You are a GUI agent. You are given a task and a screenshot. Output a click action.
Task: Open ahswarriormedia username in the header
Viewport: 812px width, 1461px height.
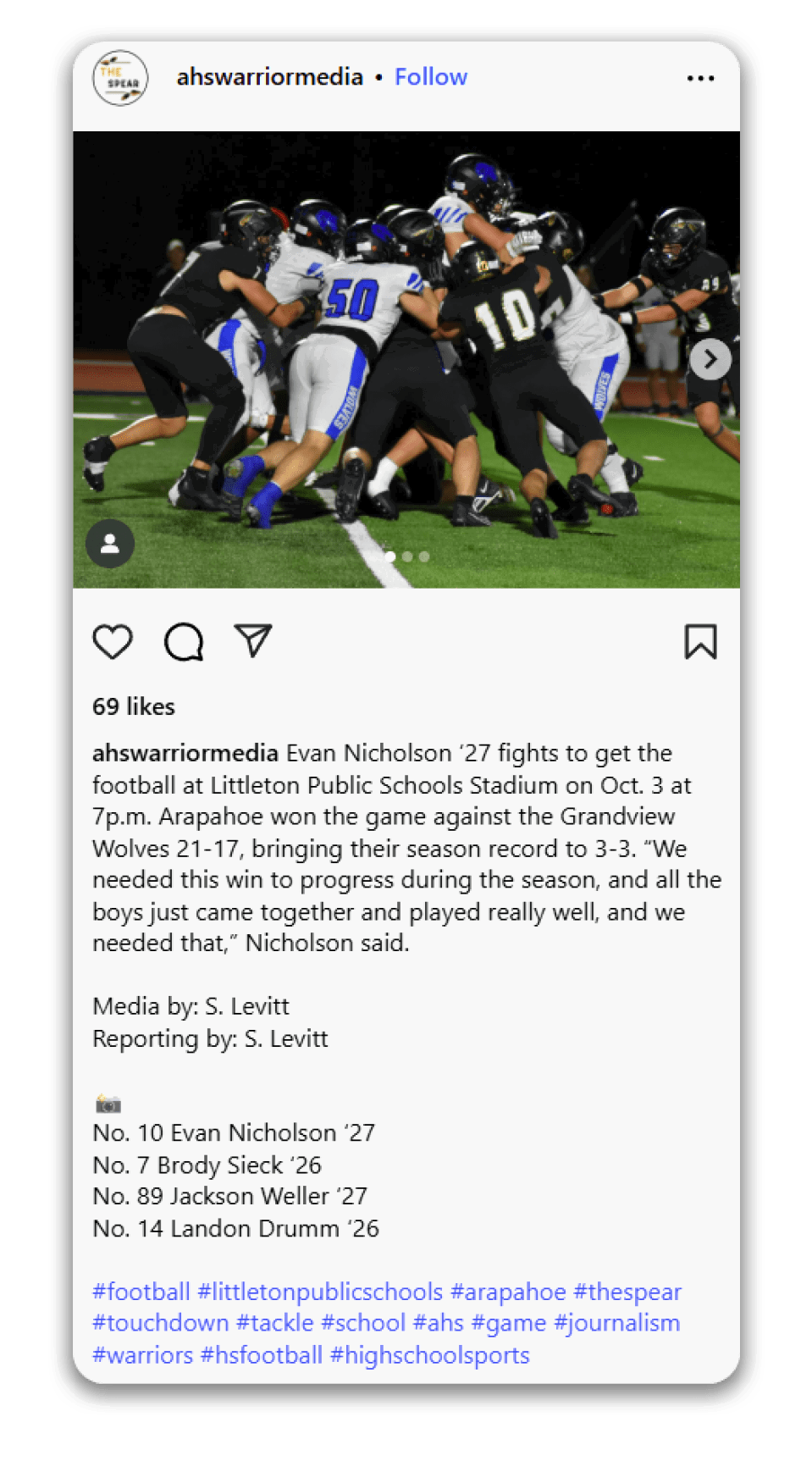(x=269, y=77)
